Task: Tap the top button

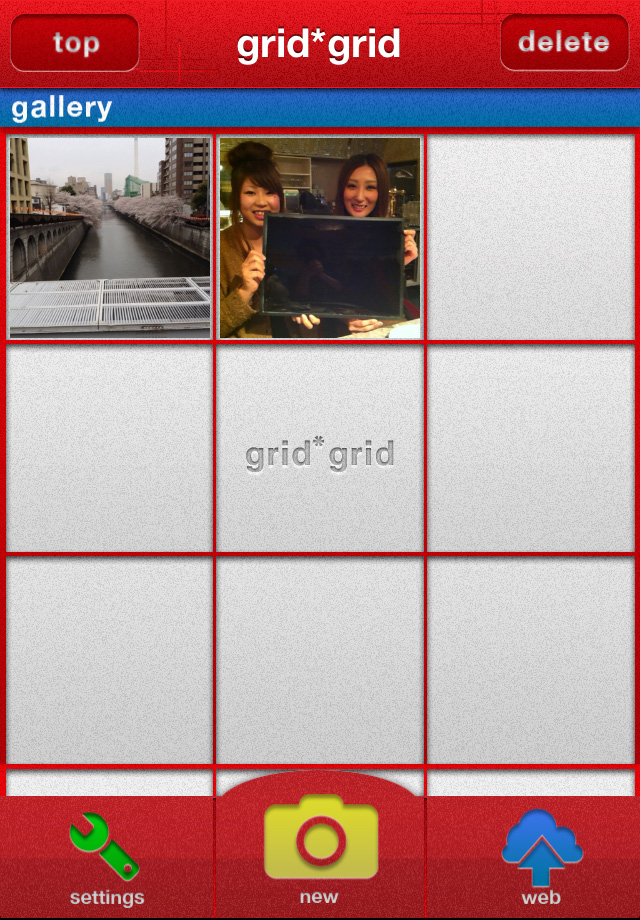Action: [x=75, y=43]
